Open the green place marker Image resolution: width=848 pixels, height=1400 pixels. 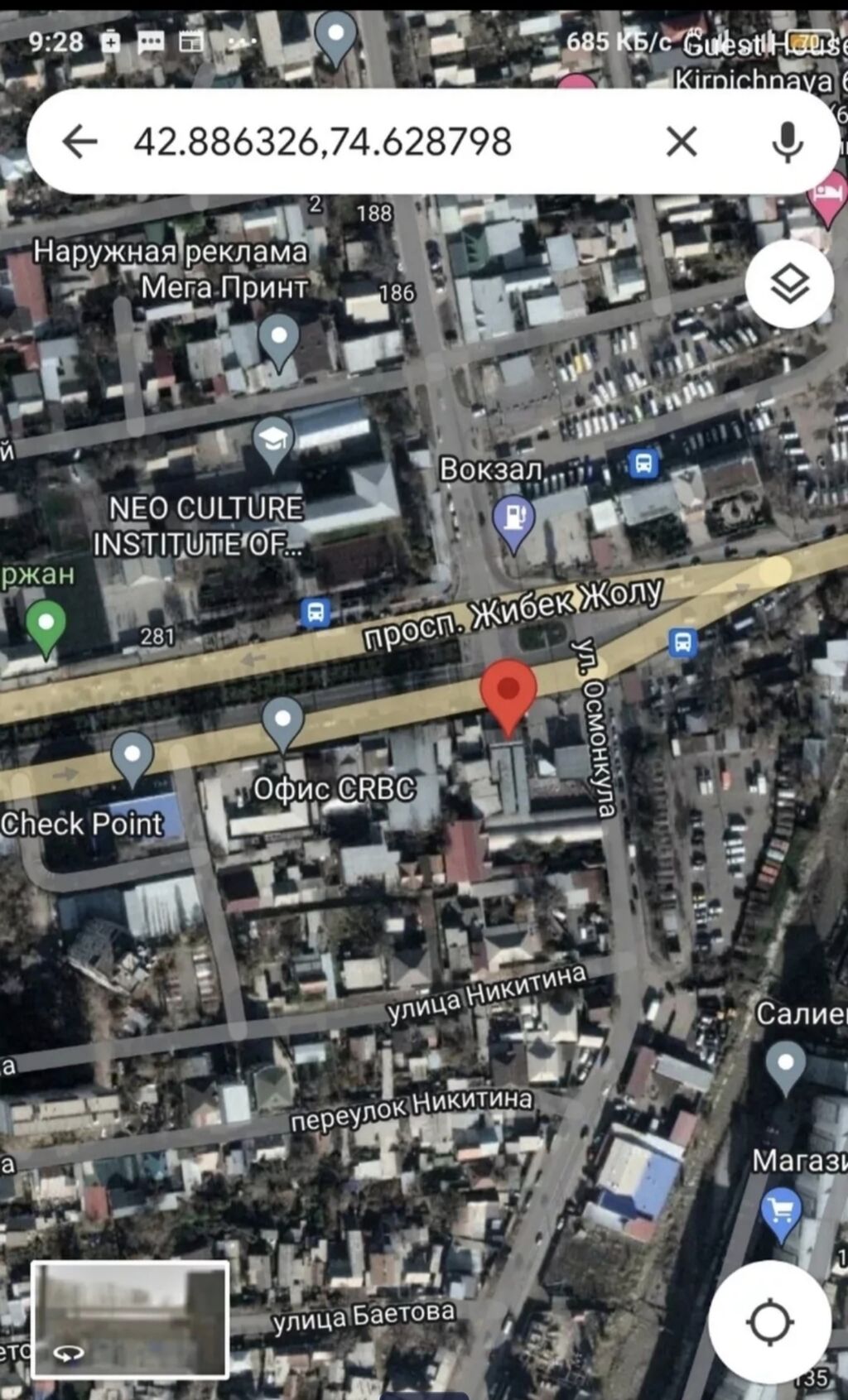coord(46,625)
